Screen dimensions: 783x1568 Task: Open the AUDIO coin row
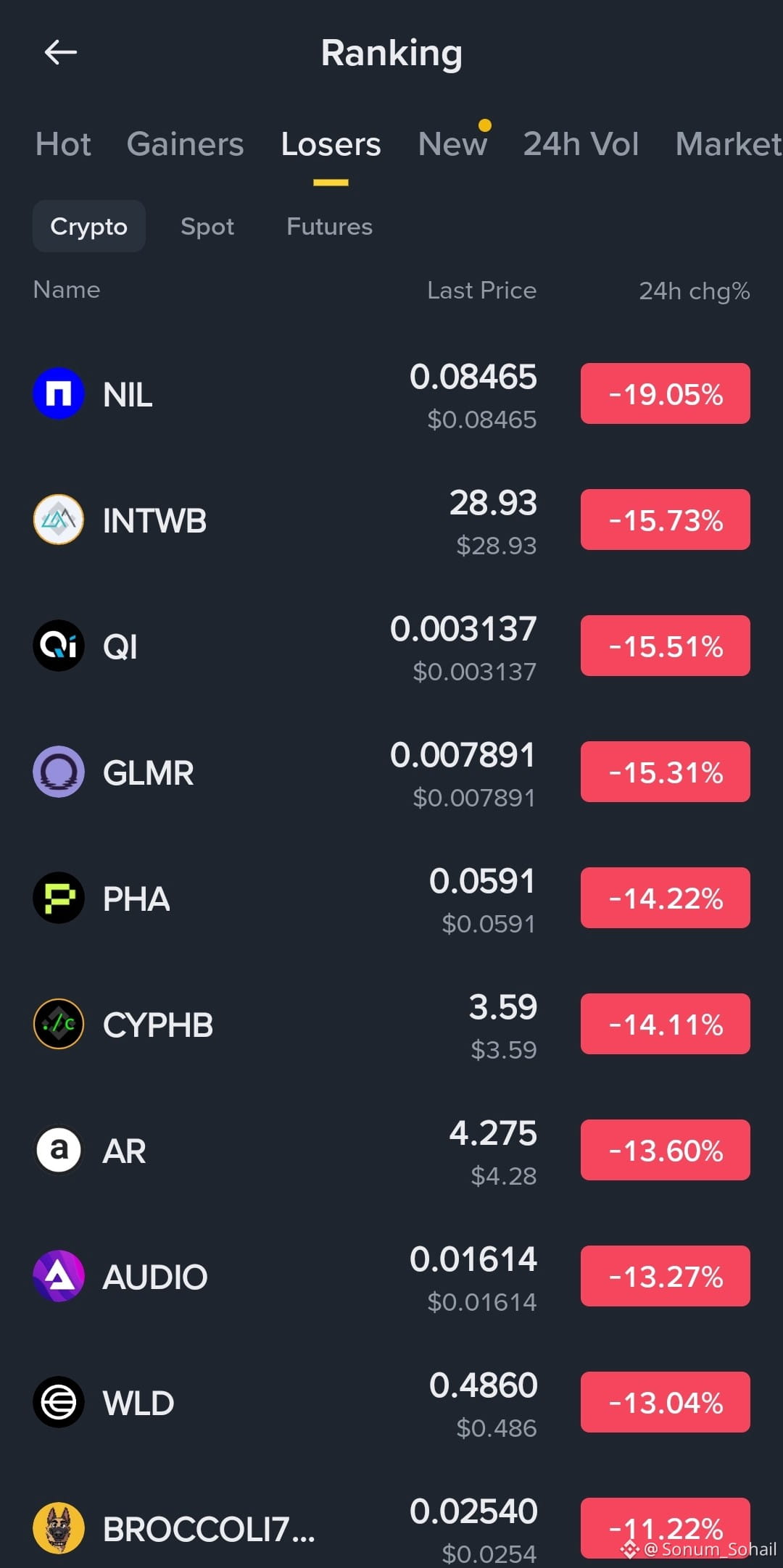[391, 1277]
